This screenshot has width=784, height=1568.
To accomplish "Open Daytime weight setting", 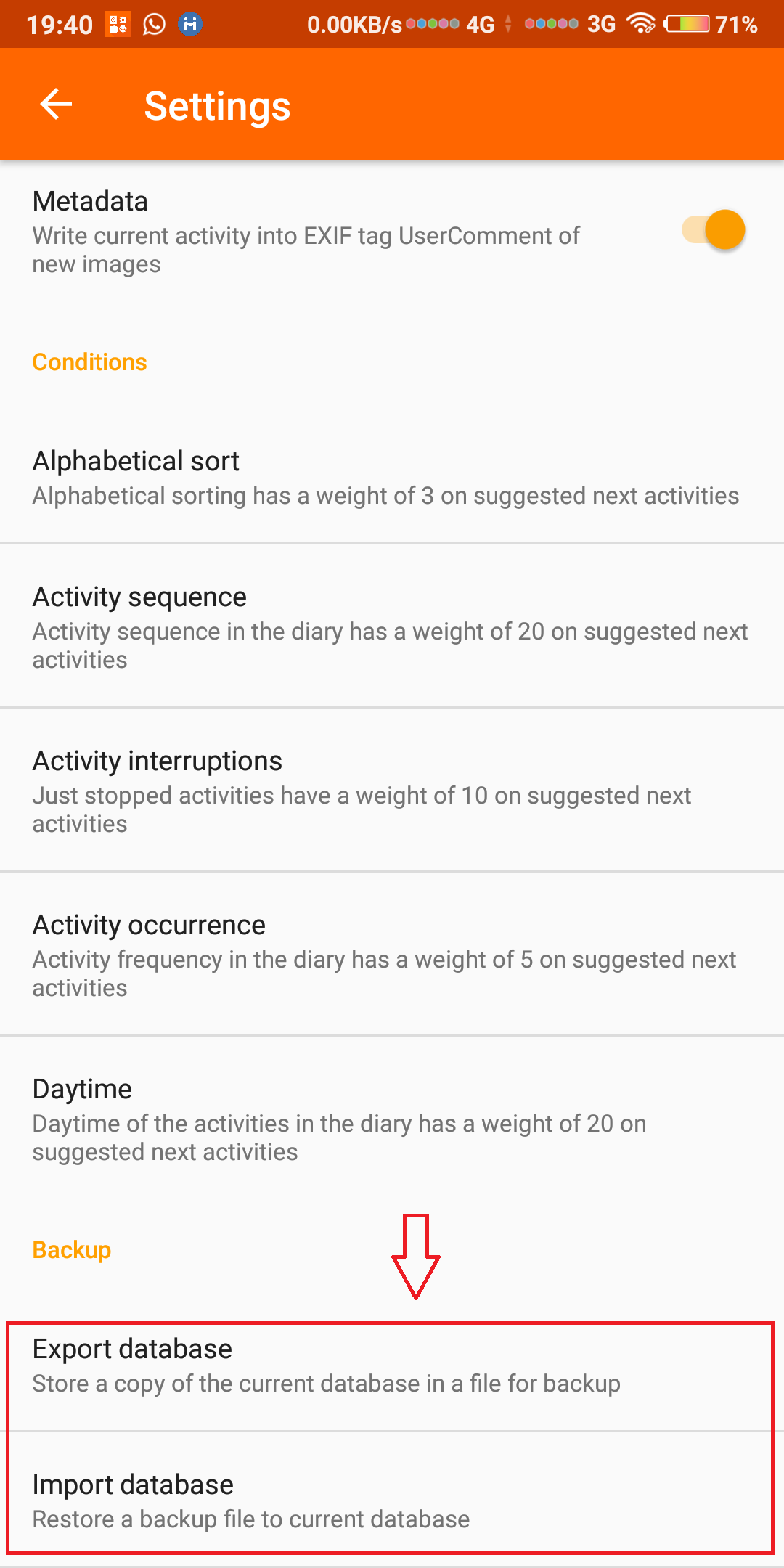I will pyautogui.click(x=392, y=1119).
